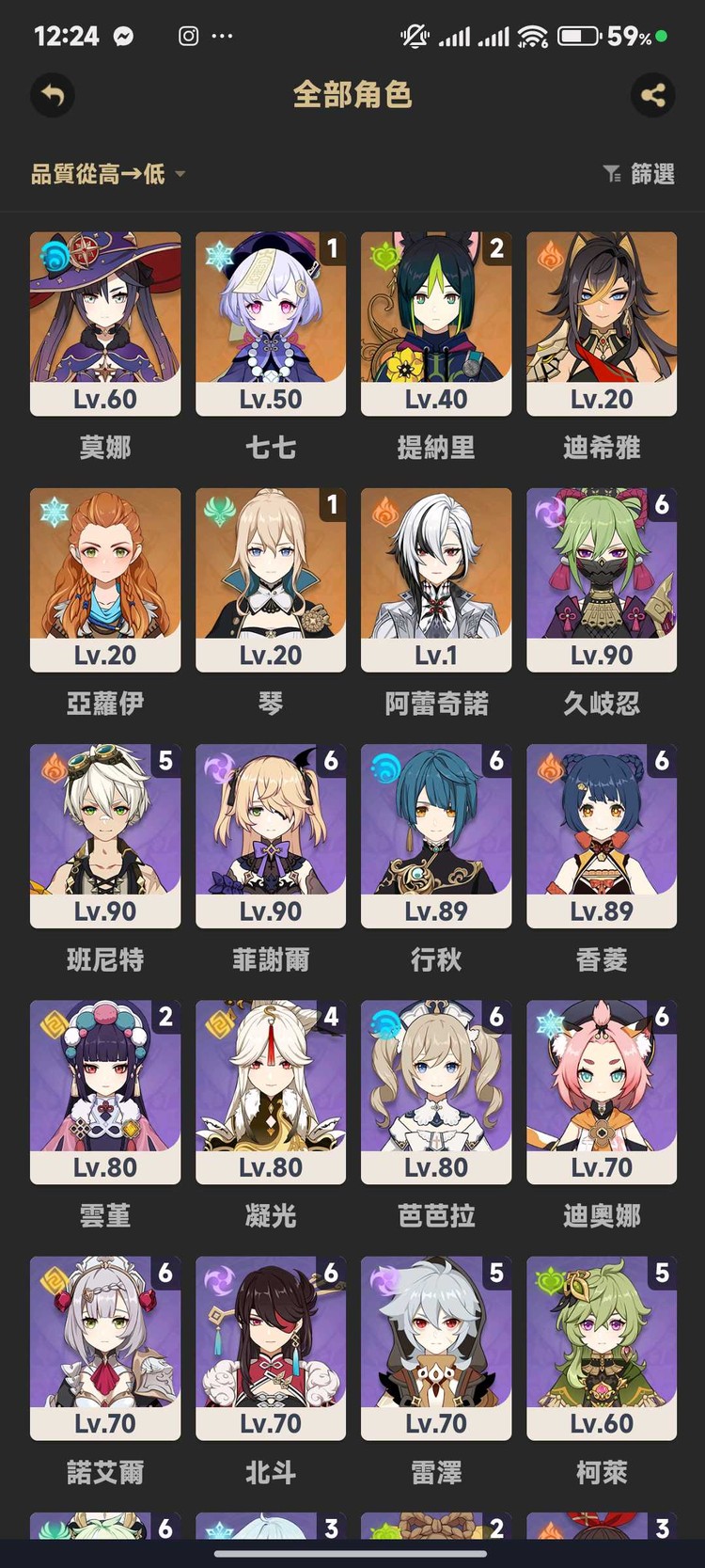Select the 凝光 character card
The height and width of the screenshot is (1568, 705).
[x=271, y=1091]
